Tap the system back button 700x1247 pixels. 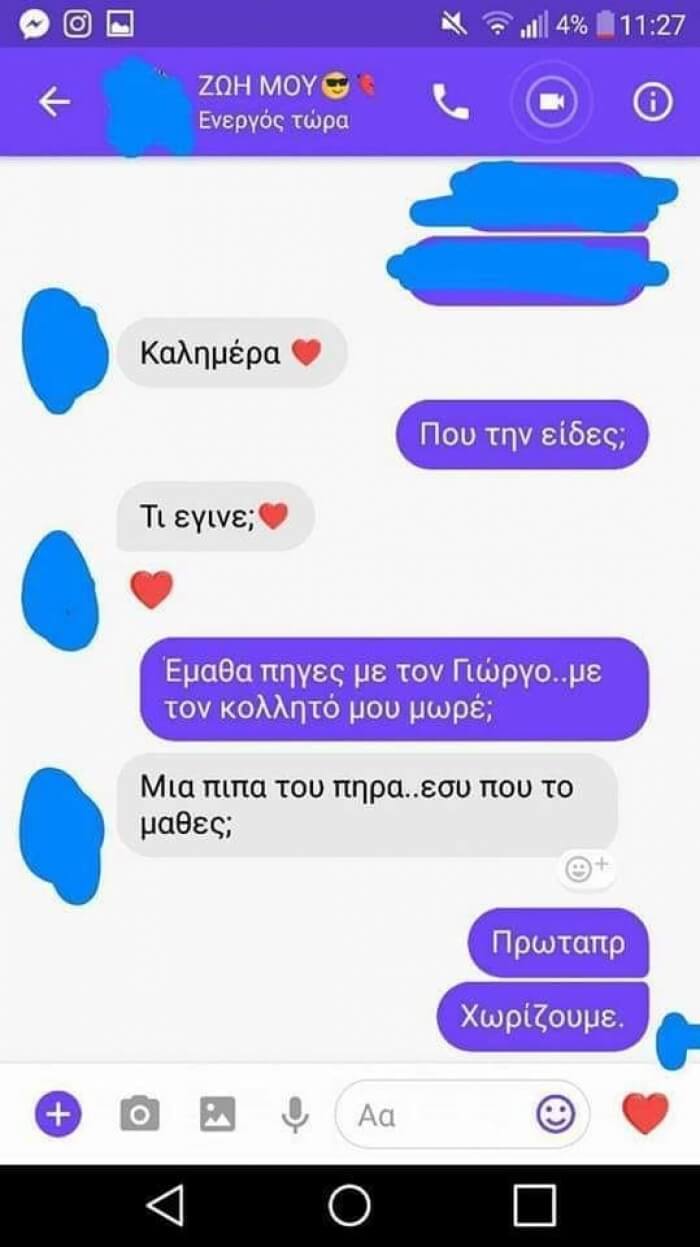(x=166, y=1205)
